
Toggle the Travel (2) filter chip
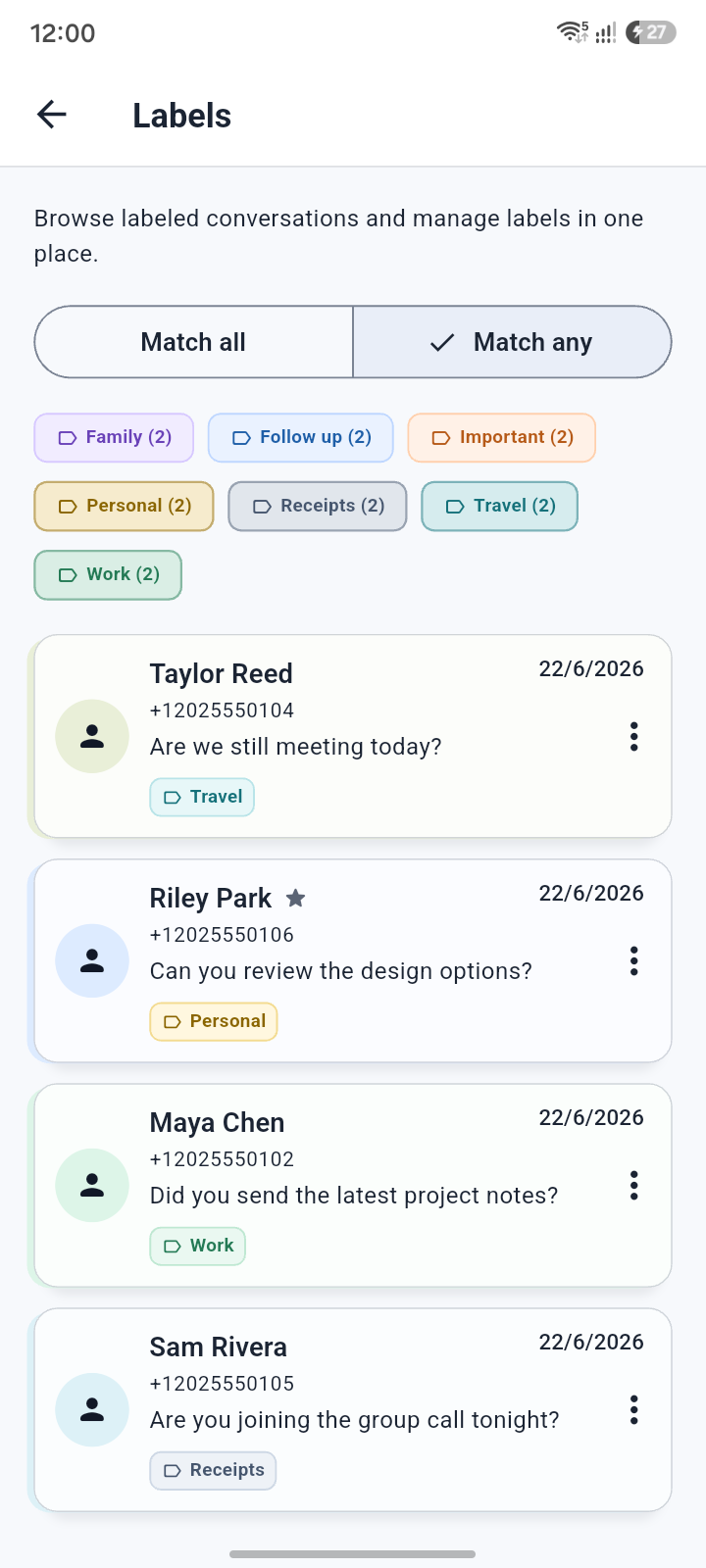[x=500, y=506]
